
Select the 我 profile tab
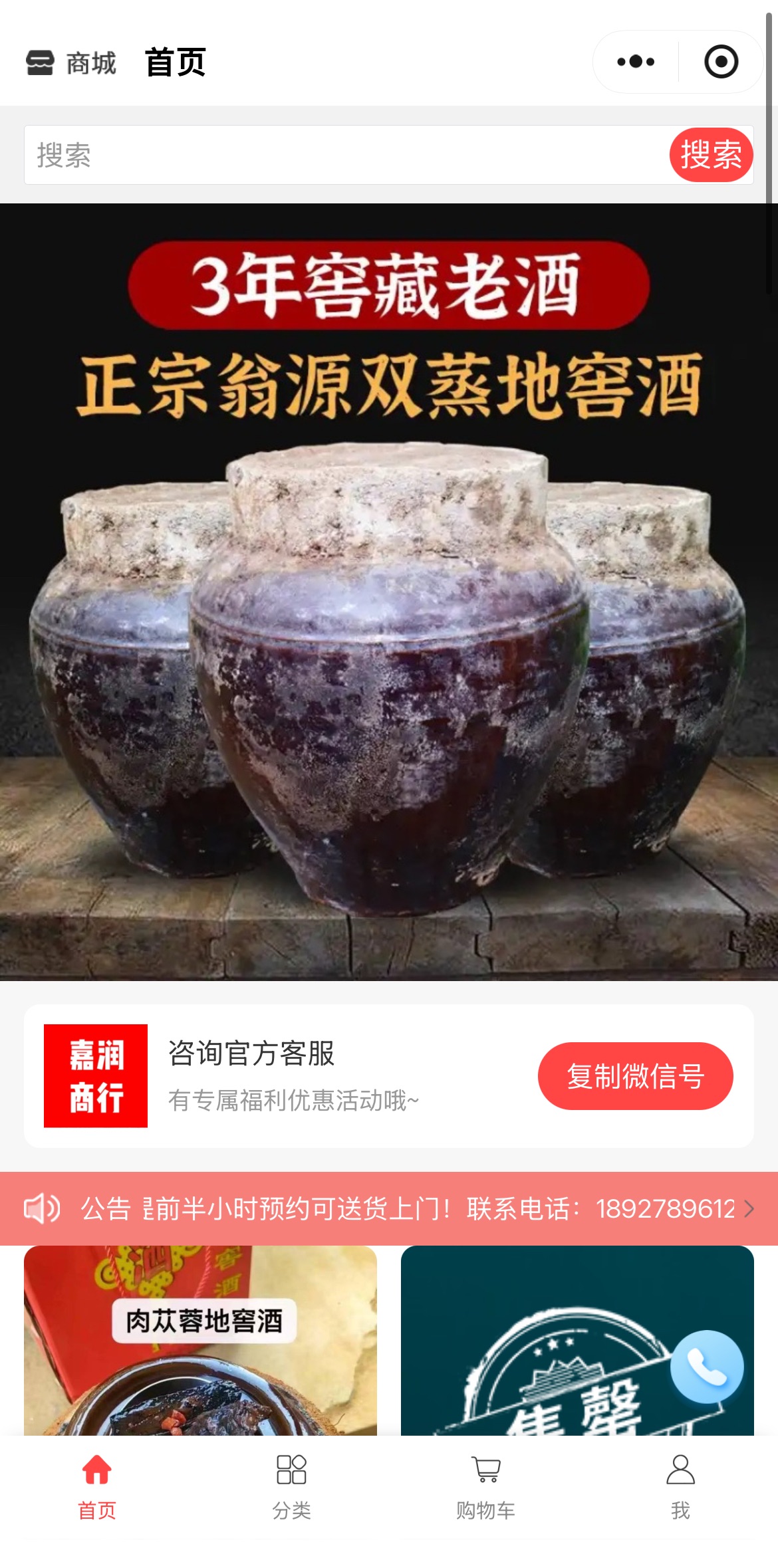tap(680, 1488)
